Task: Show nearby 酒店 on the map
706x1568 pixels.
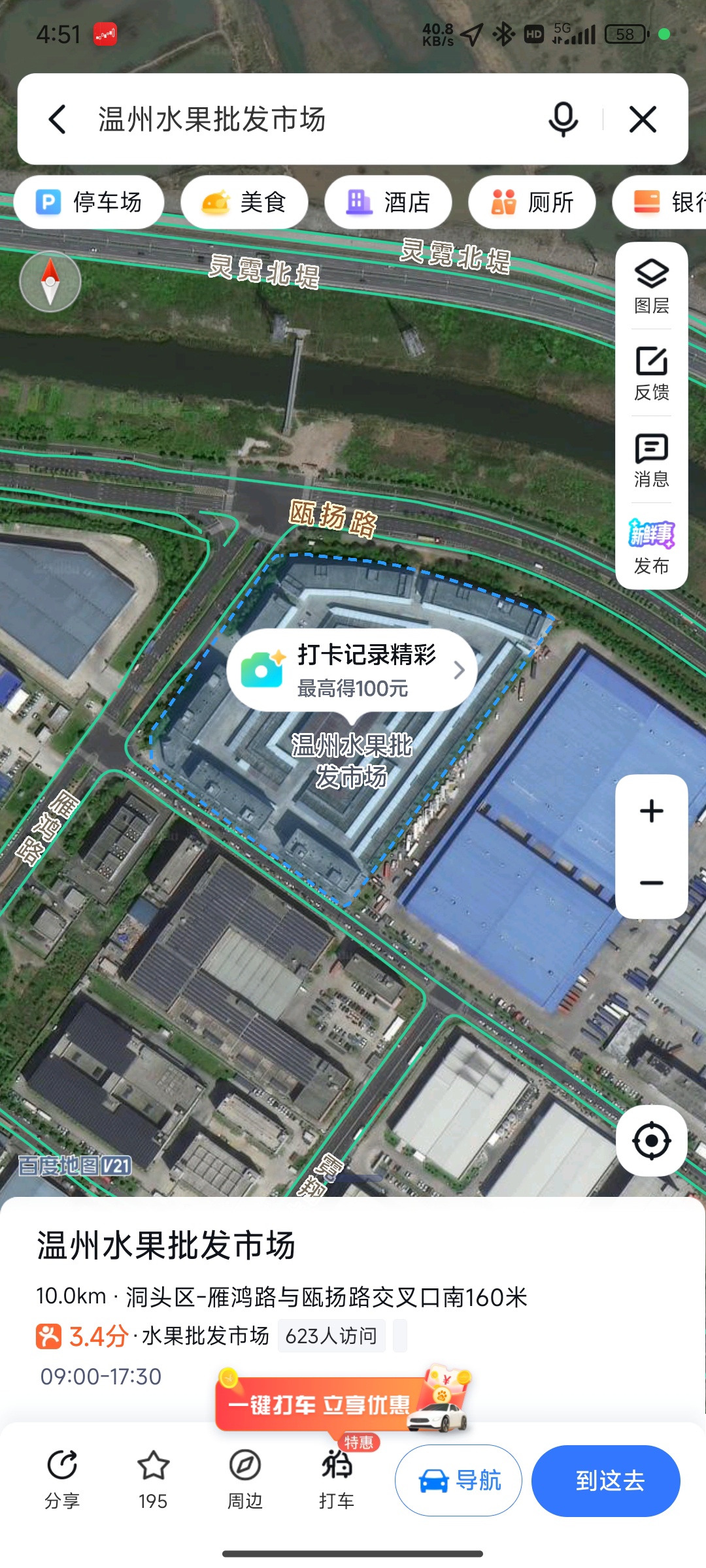Action: point(388,203)
